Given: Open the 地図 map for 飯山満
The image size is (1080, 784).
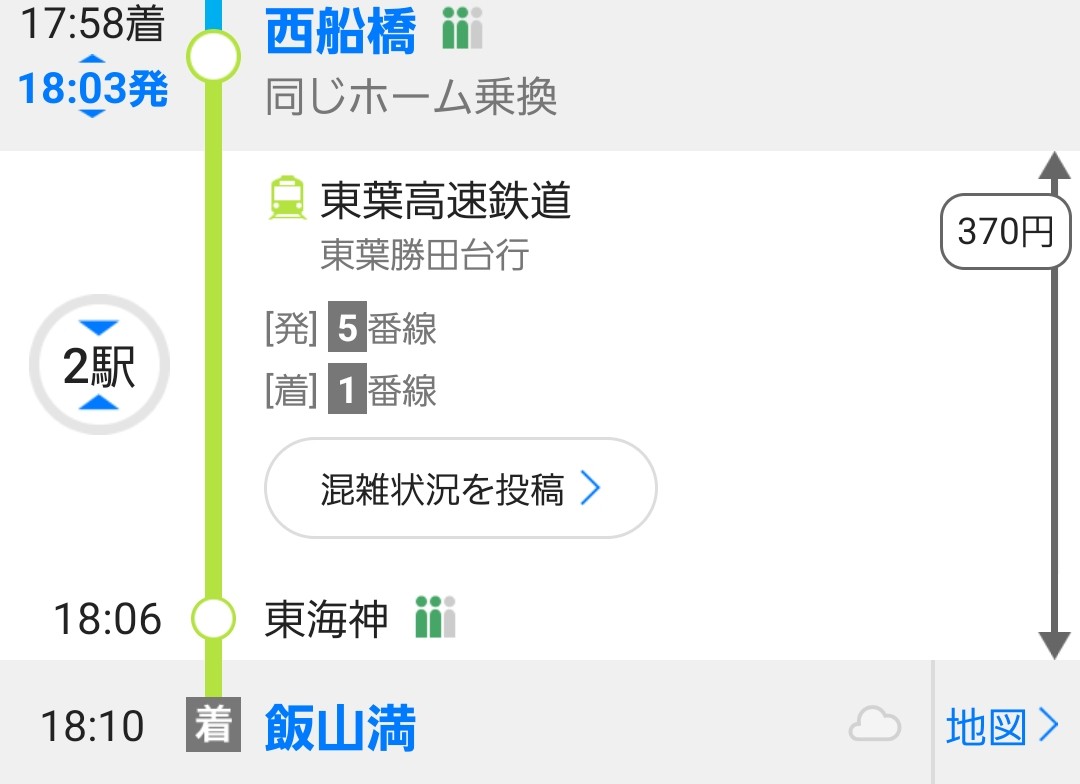Looking at the screenshot, I should 1002,727.
